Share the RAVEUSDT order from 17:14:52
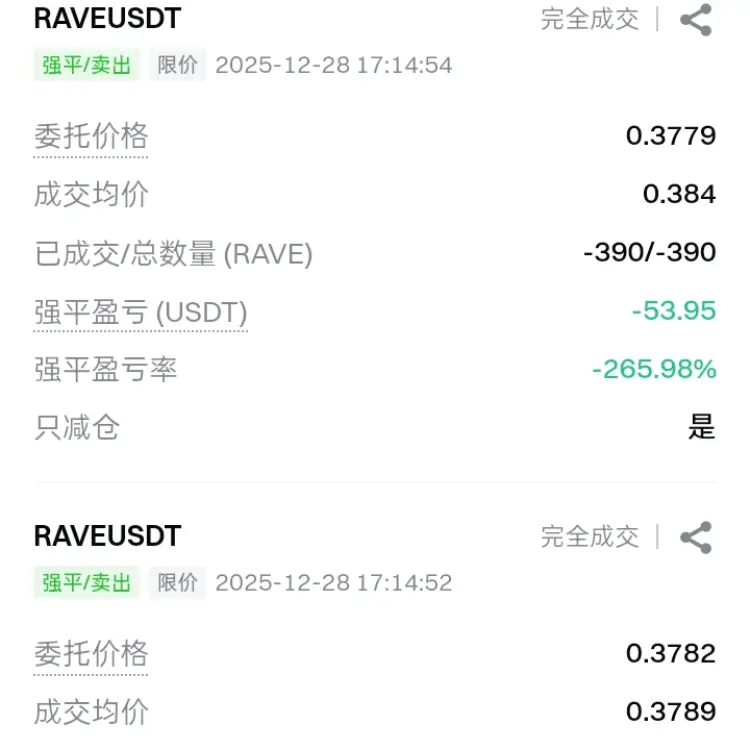750x750 pixels. 696,537
